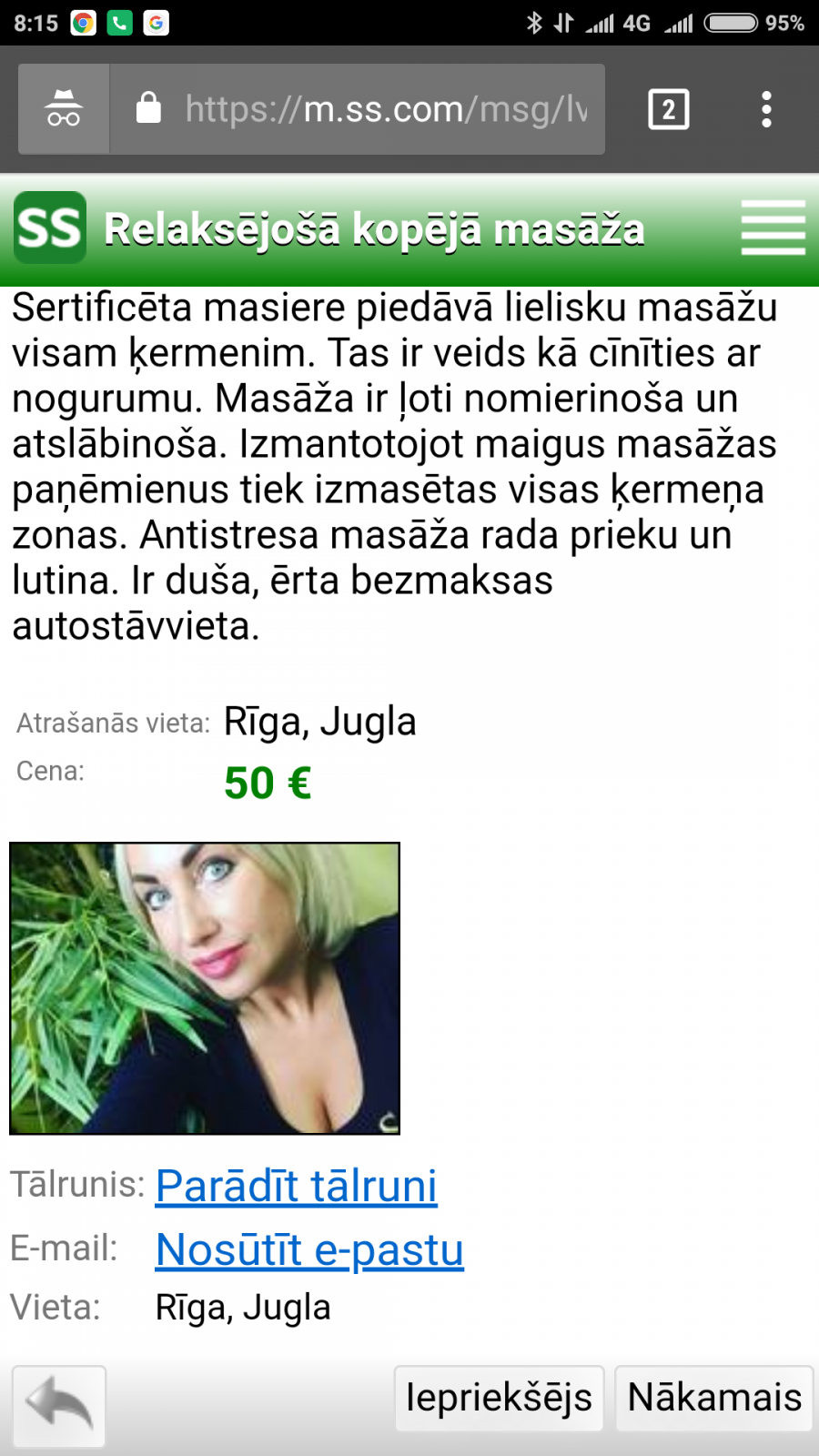
Task: Reveal phone via Parādīt tālruni link
Action: coord(297,1186)
